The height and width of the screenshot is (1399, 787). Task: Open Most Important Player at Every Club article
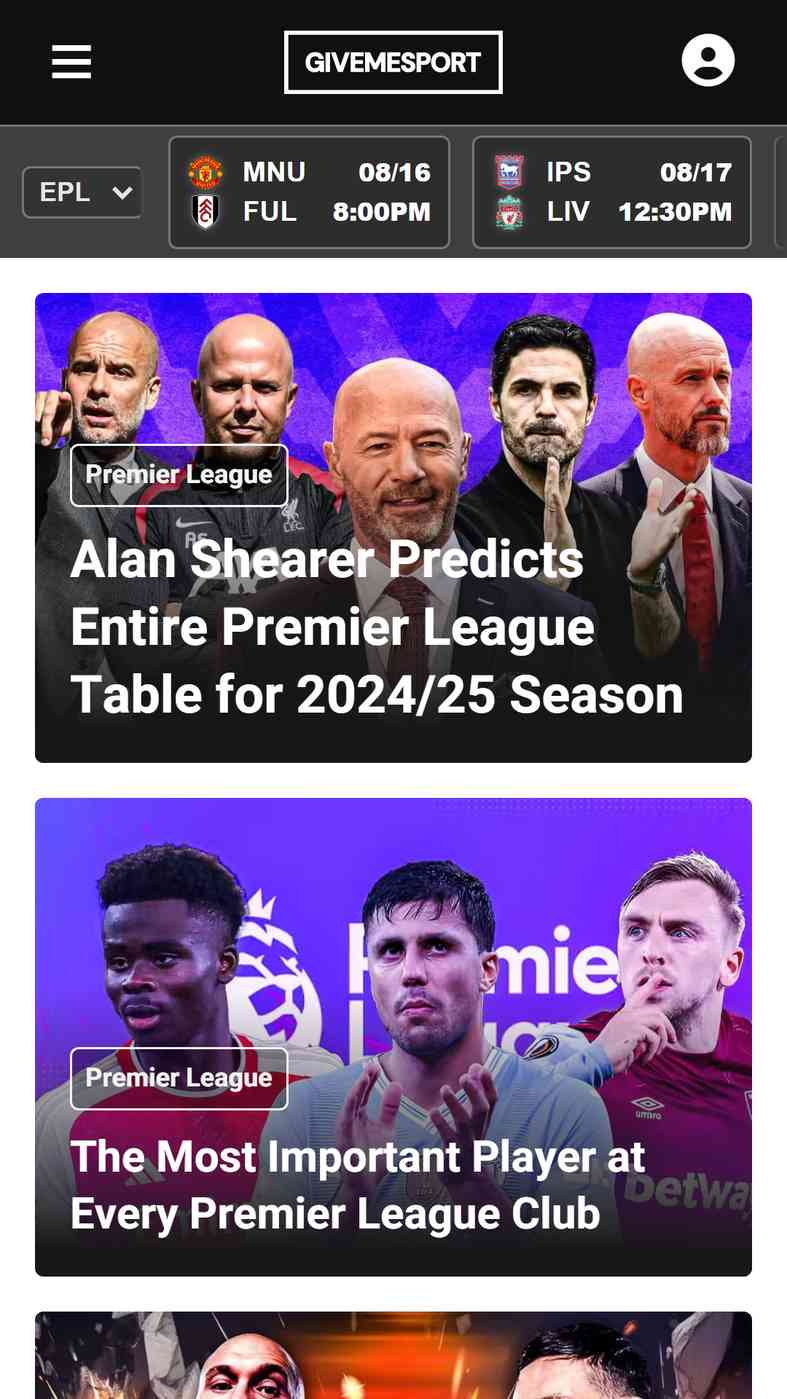coord(358,1185)
